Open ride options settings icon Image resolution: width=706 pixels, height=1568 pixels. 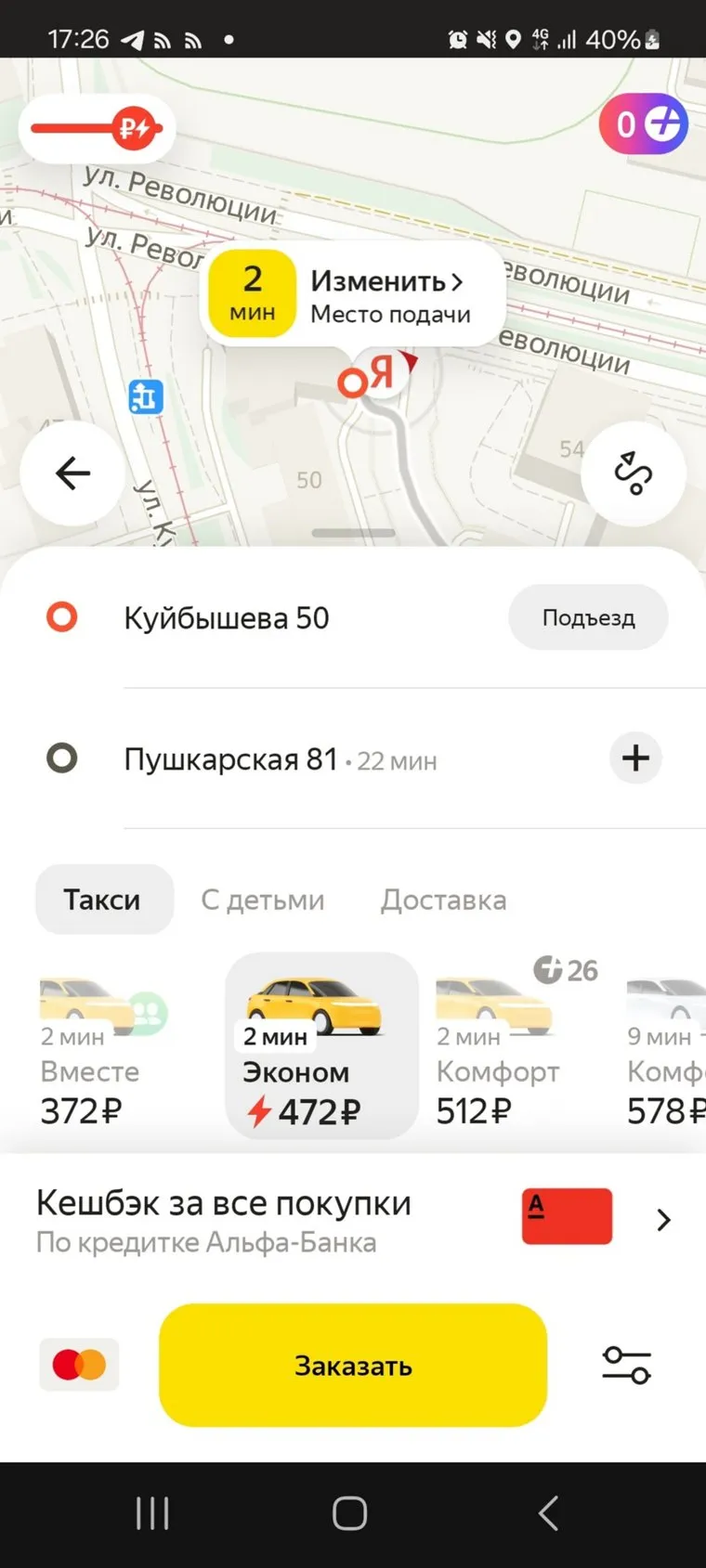(627, 1366)
